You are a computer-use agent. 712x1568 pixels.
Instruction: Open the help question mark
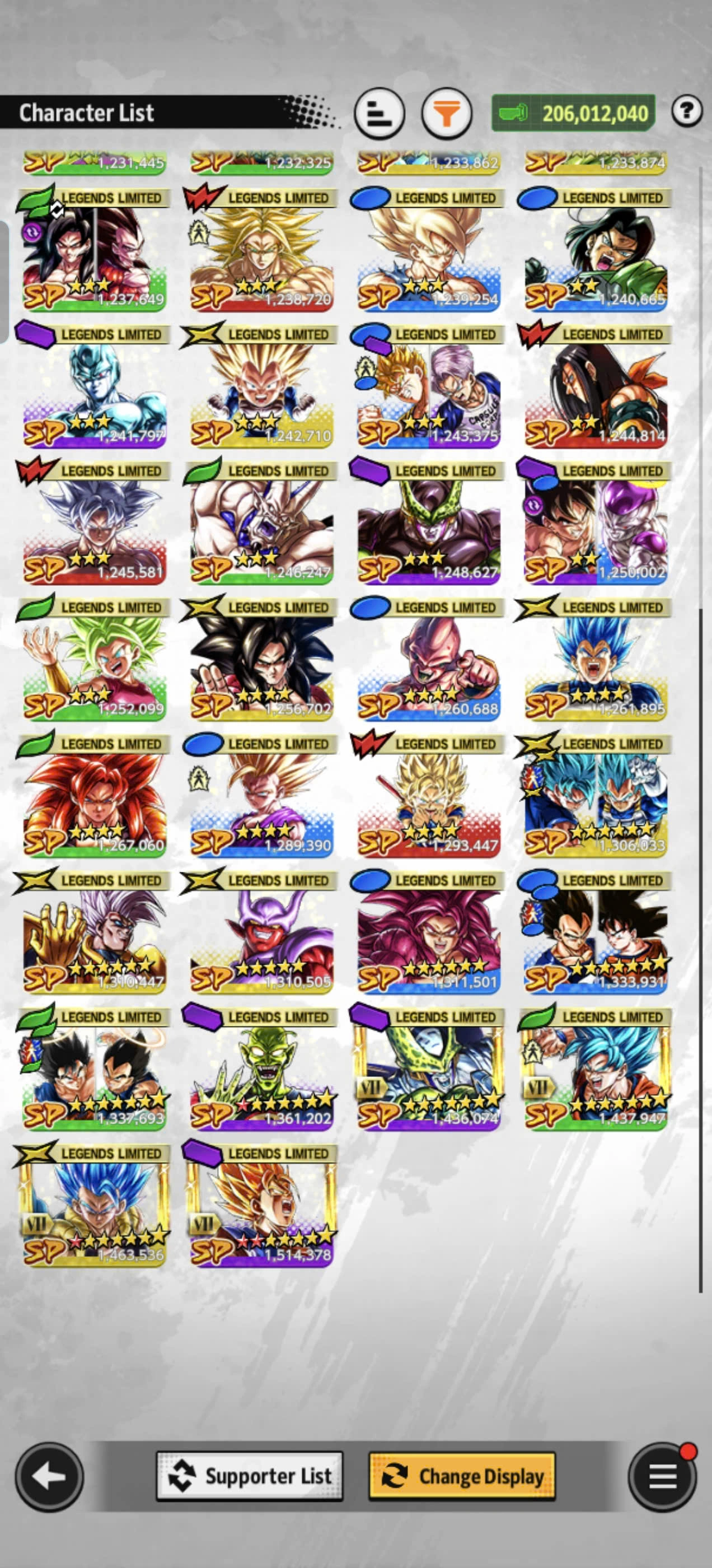tap(687, 111)
